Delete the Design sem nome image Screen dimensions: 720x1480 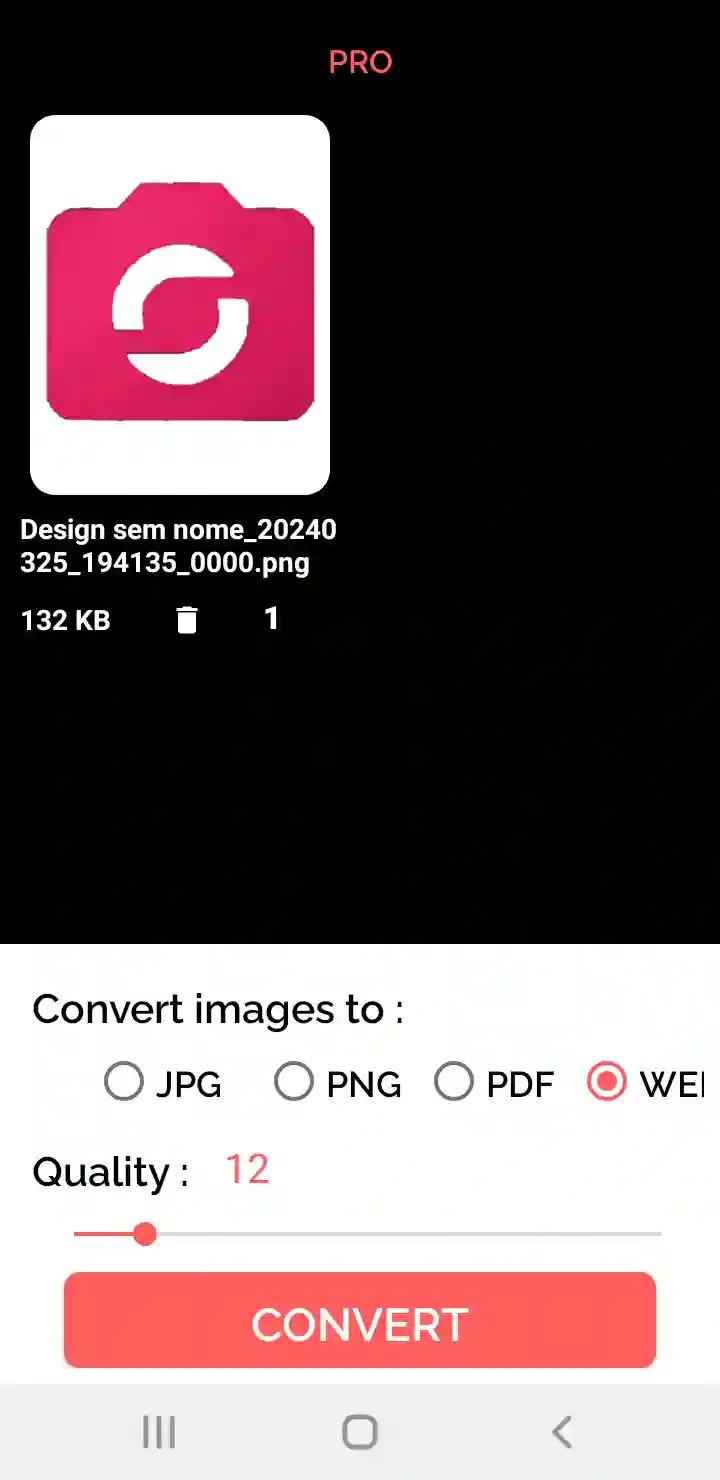187,620
